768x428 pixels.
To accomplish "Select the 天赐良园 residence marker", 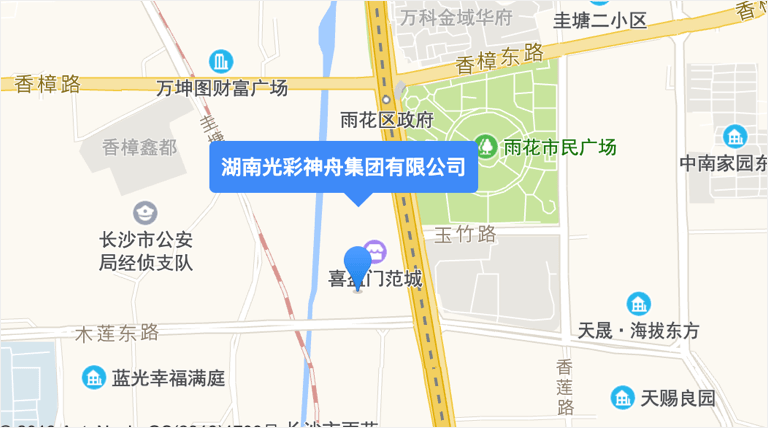I will click(x=622, y=397).
